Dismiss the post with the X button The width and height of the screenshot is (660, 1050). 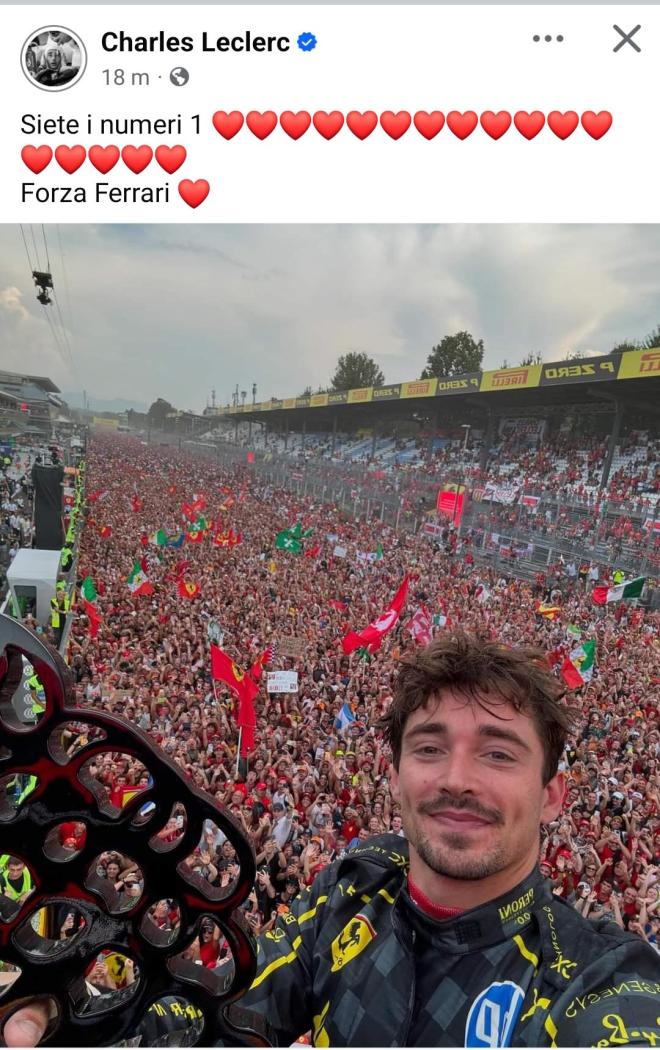[627, 39]
